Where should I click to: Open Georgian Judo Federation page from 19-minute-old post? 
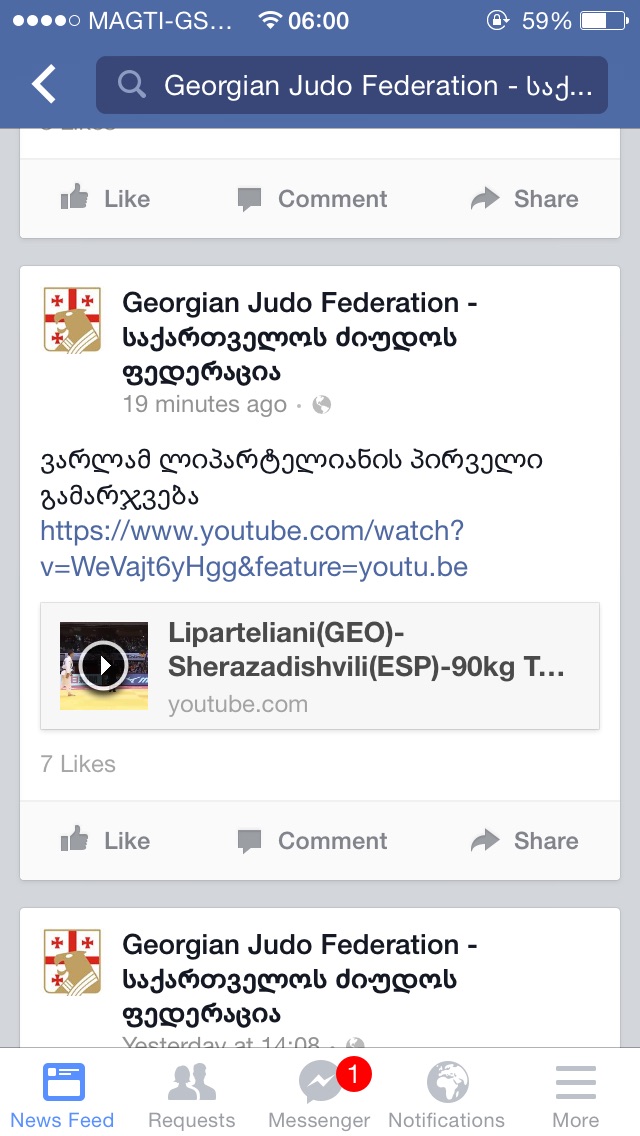tap(299, 303)
